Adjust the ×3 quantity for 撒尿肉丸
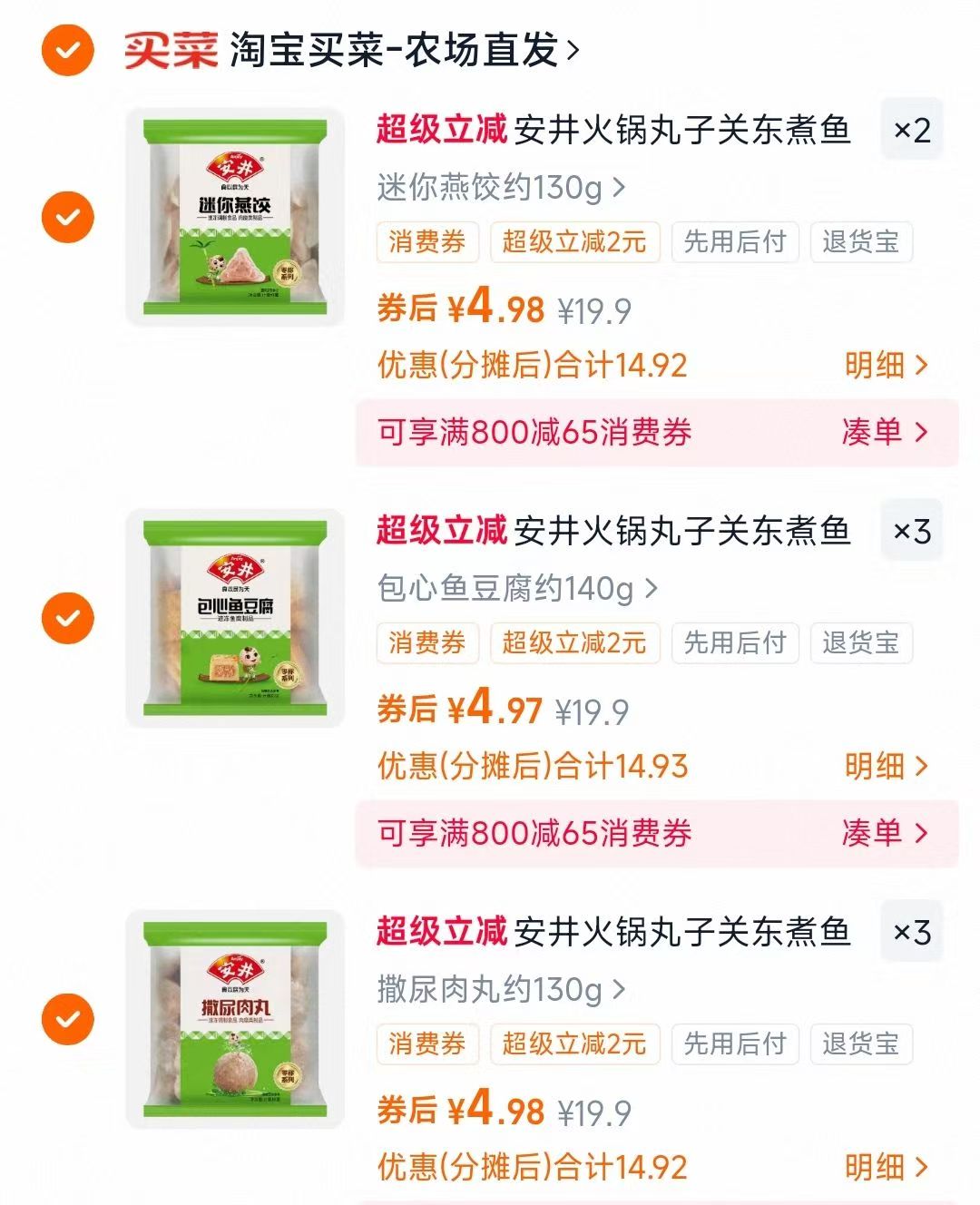Viewport: 980px width, 1205px height. [x=912, y=933]
